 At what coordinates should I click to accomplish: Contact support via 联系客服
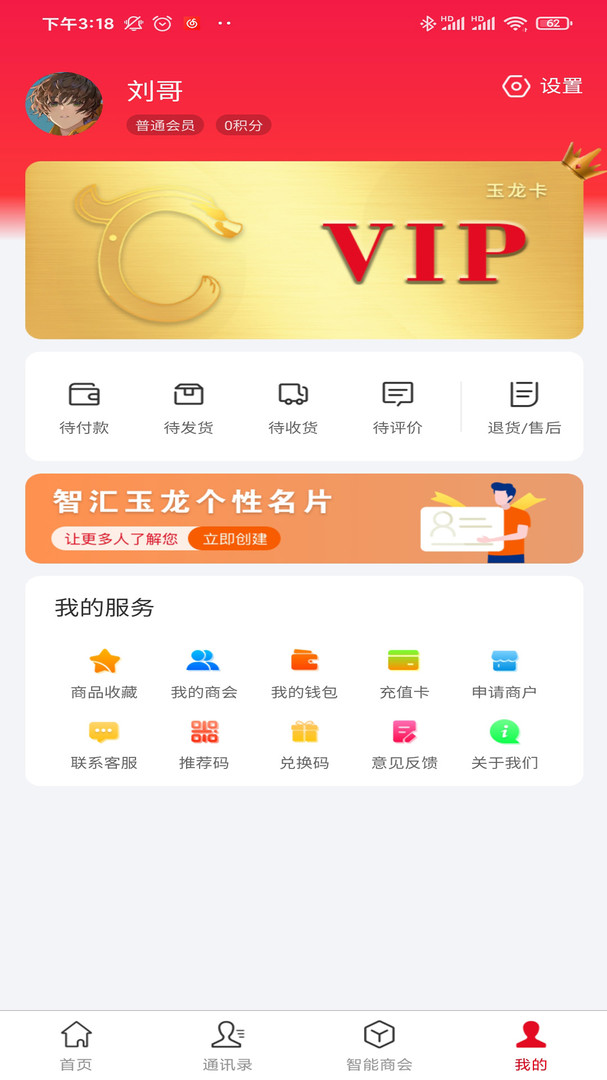tap(104, 744)
